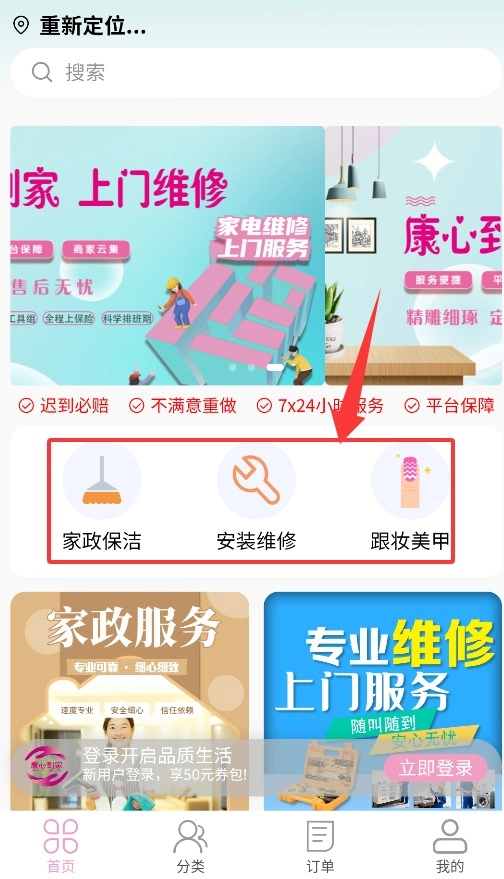Viewport: 504px width, 879px height.
Task: Switch to the 分类 tab
Action: pyautogui.click(x=191, y=846)
